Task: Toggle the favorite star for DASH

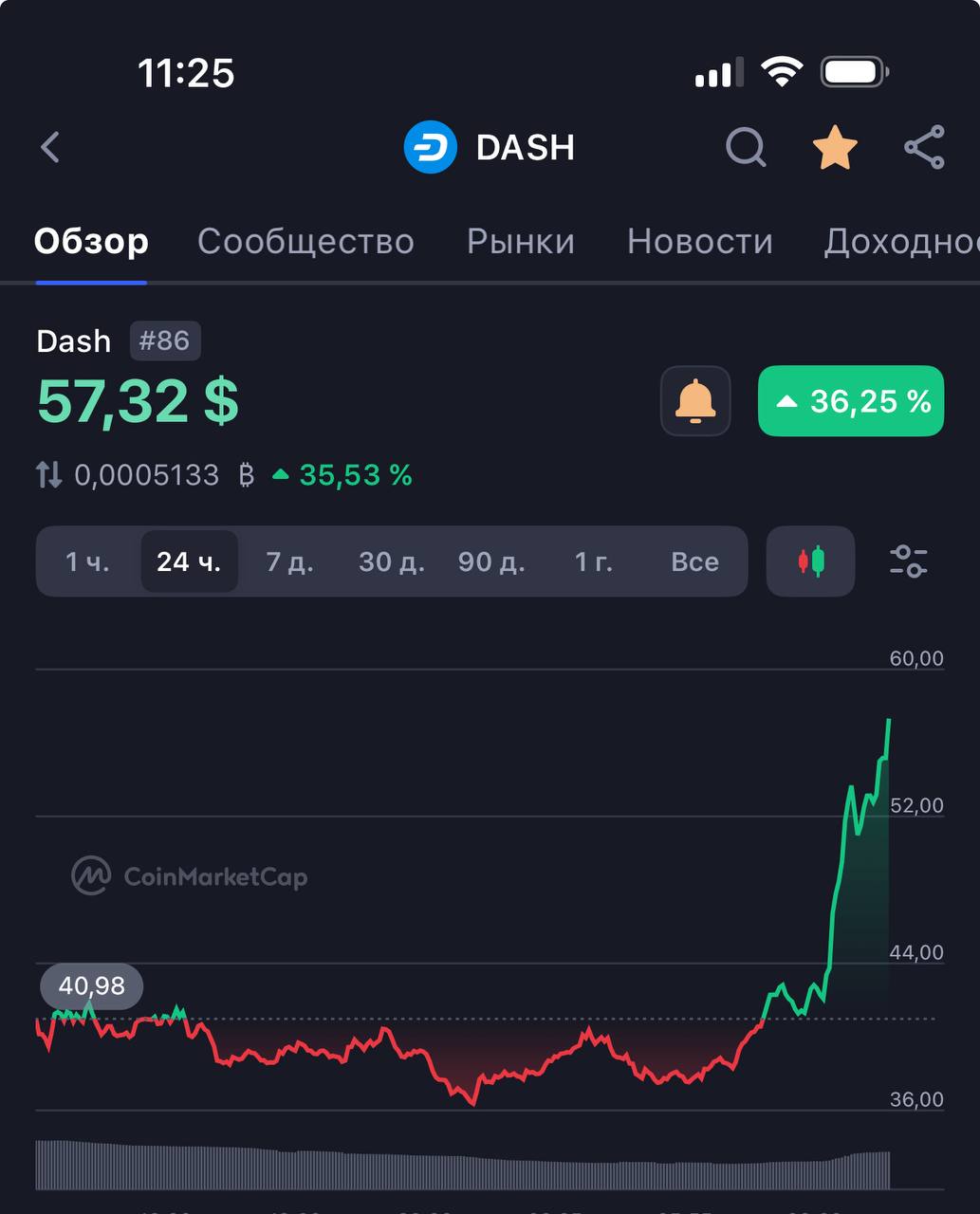Action: point(835,148)
